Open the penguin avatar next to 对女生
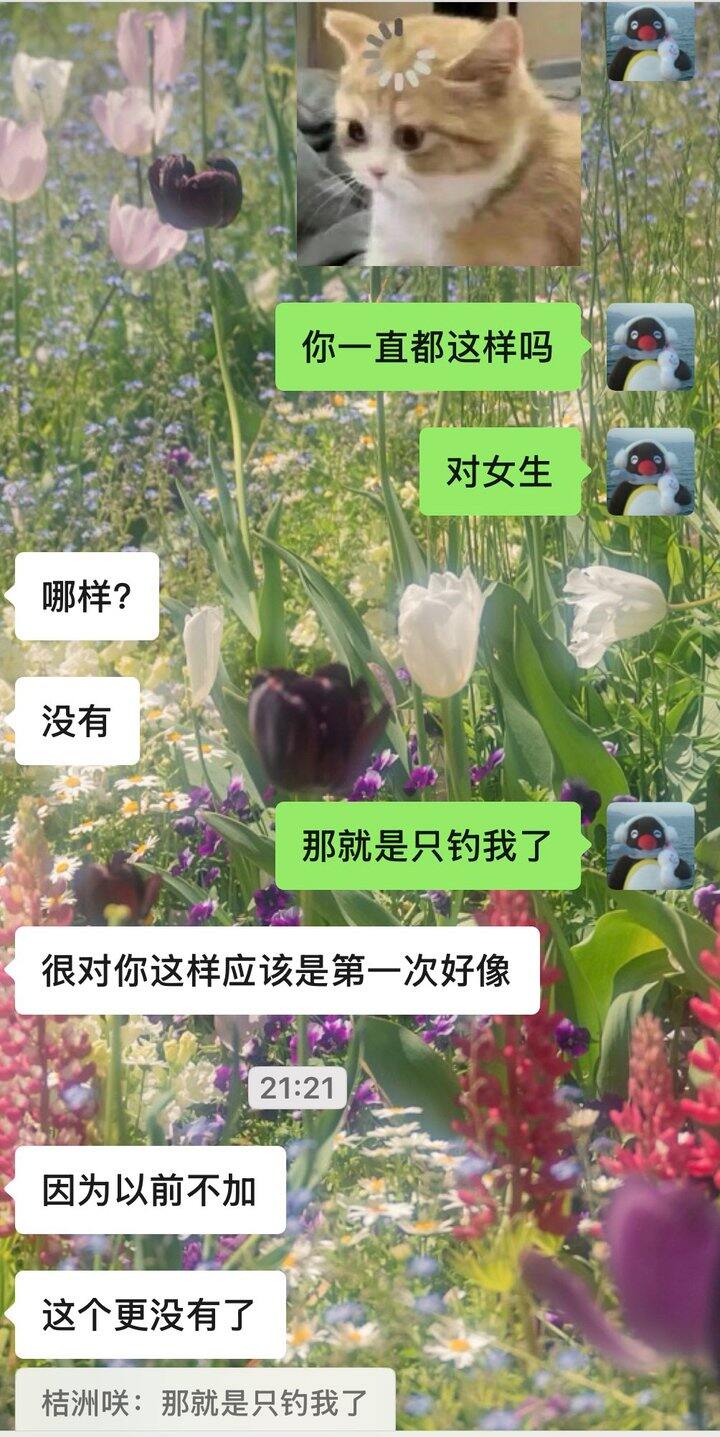Viewport: 720px width, 1437px height. pos(651,471)
